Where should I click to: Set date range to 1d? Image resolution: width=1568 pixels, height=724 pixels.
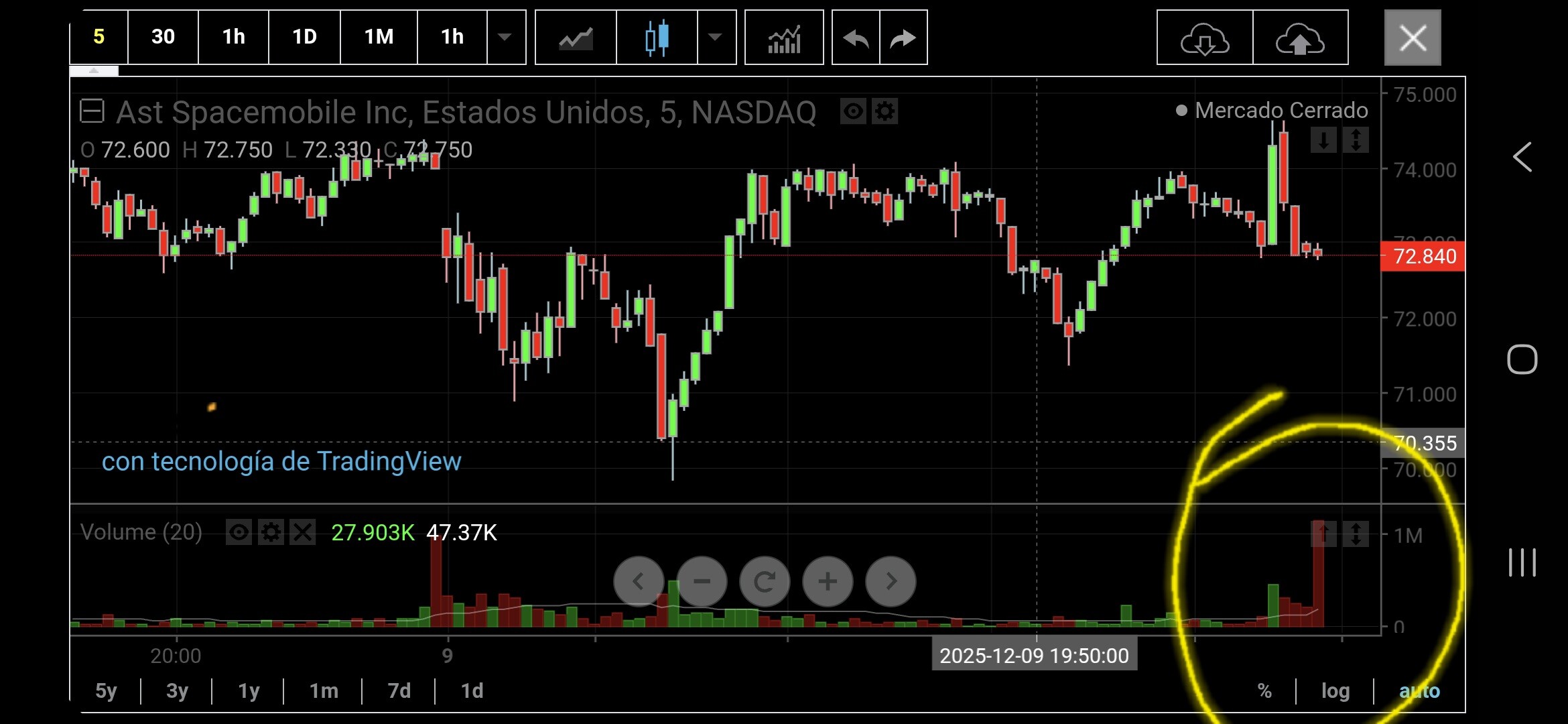pyautogui.click(x=472, y=691)
